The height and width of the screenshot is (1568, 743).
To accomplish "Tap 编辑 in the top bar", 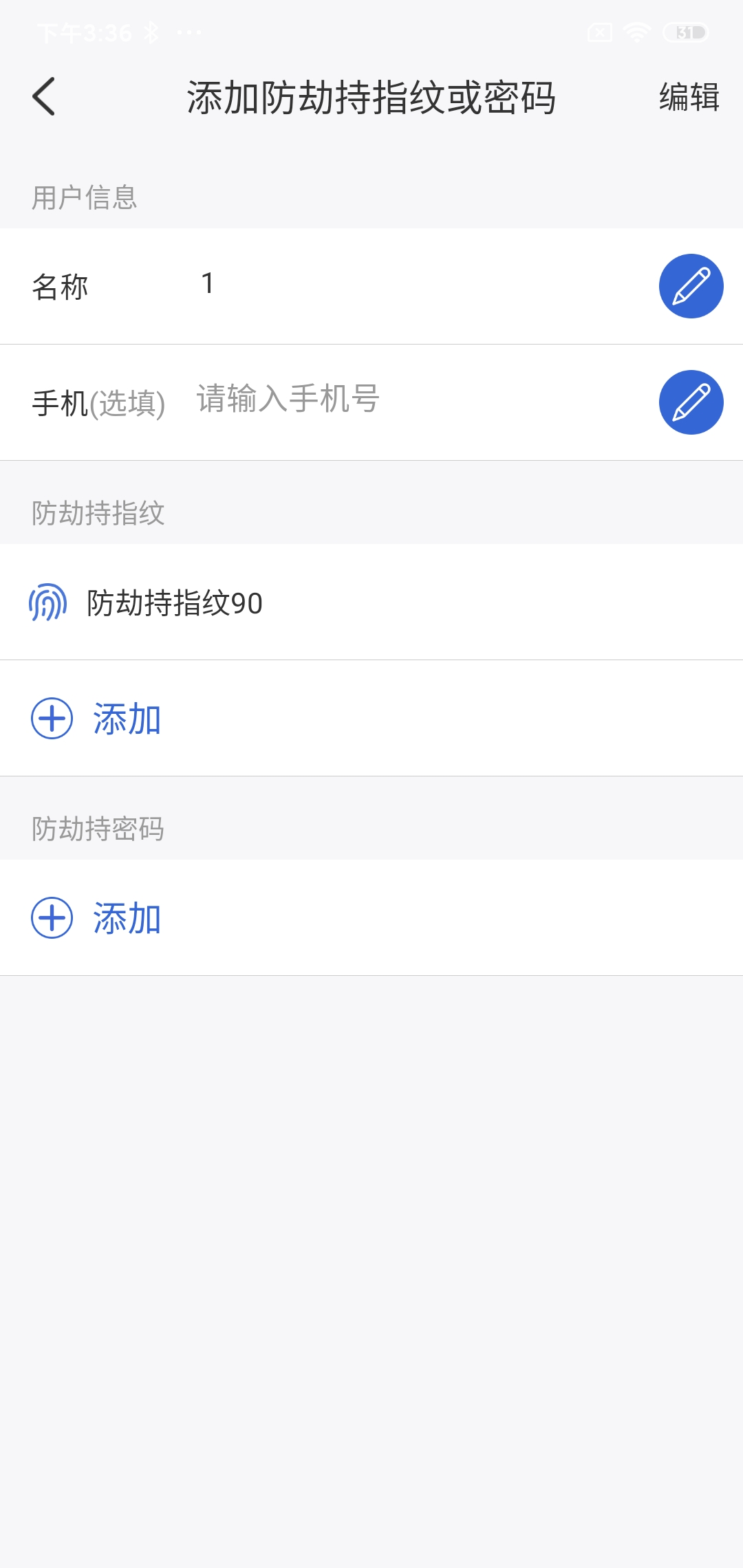I will (689, 97).
